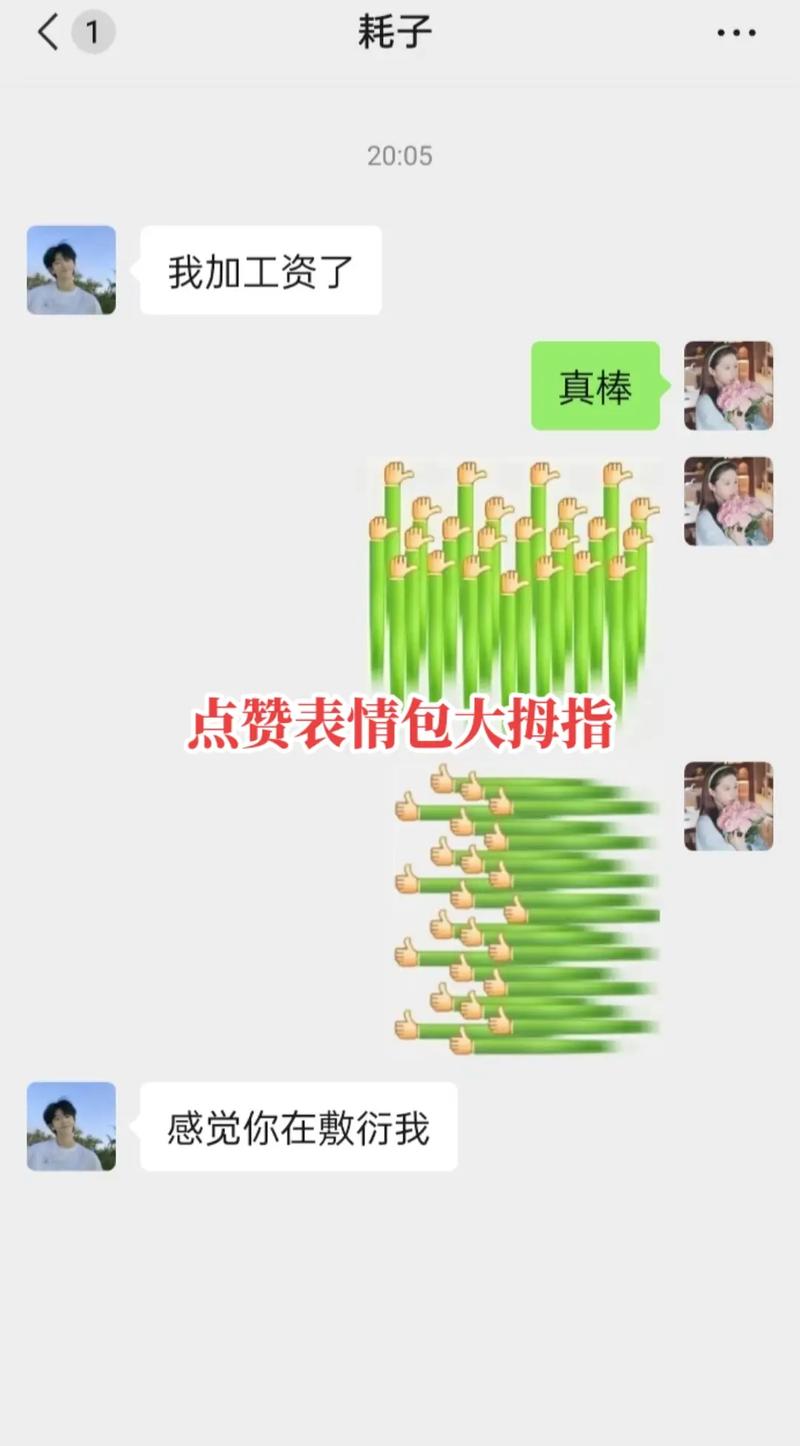This screenshot has width=800, height=1446.
Task: Open 耗子's avatar next to 感觉你在敷衍我
Action: [71, 1126]
